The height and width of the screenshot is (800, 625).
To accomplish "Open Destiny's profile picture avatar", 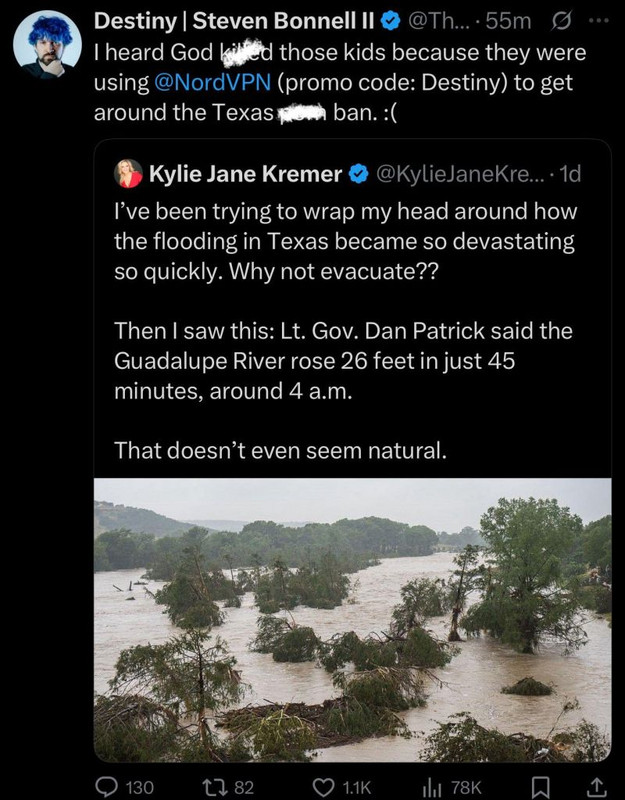I will click(47, 45).
